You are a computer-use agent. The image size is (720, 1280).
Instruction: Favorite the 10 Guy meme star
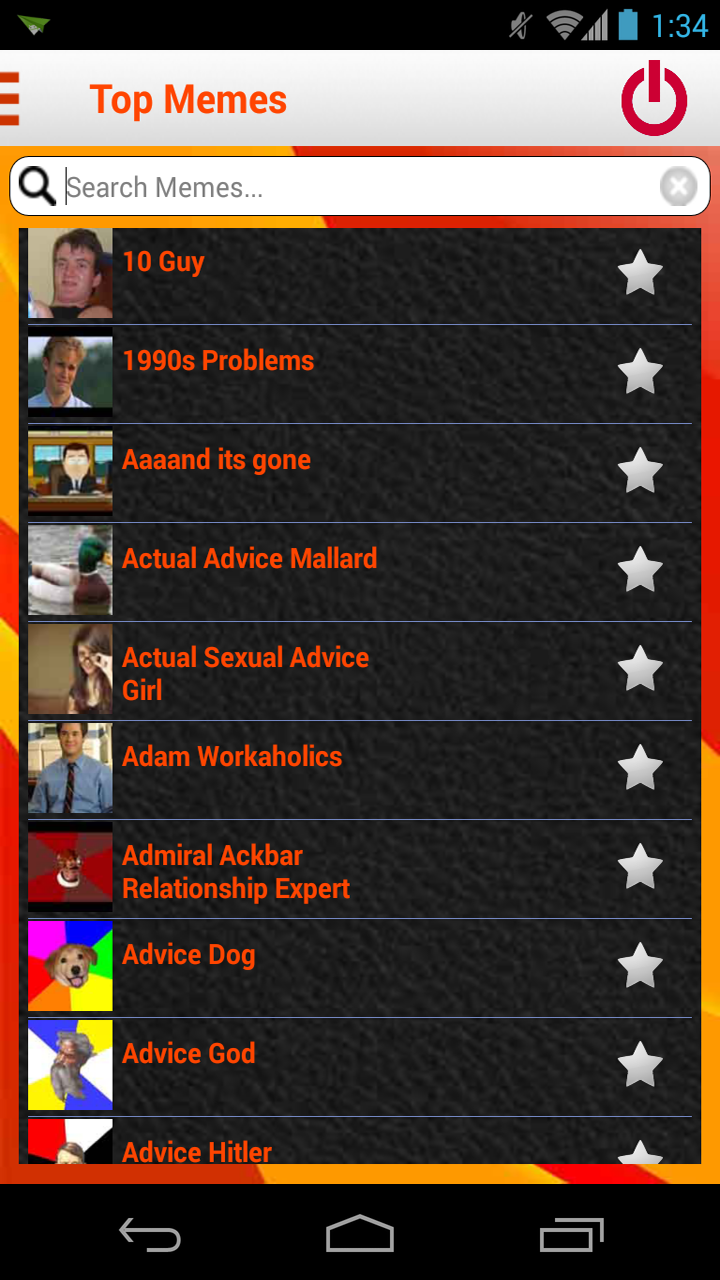pyautogui.click(x=640, y=273)
